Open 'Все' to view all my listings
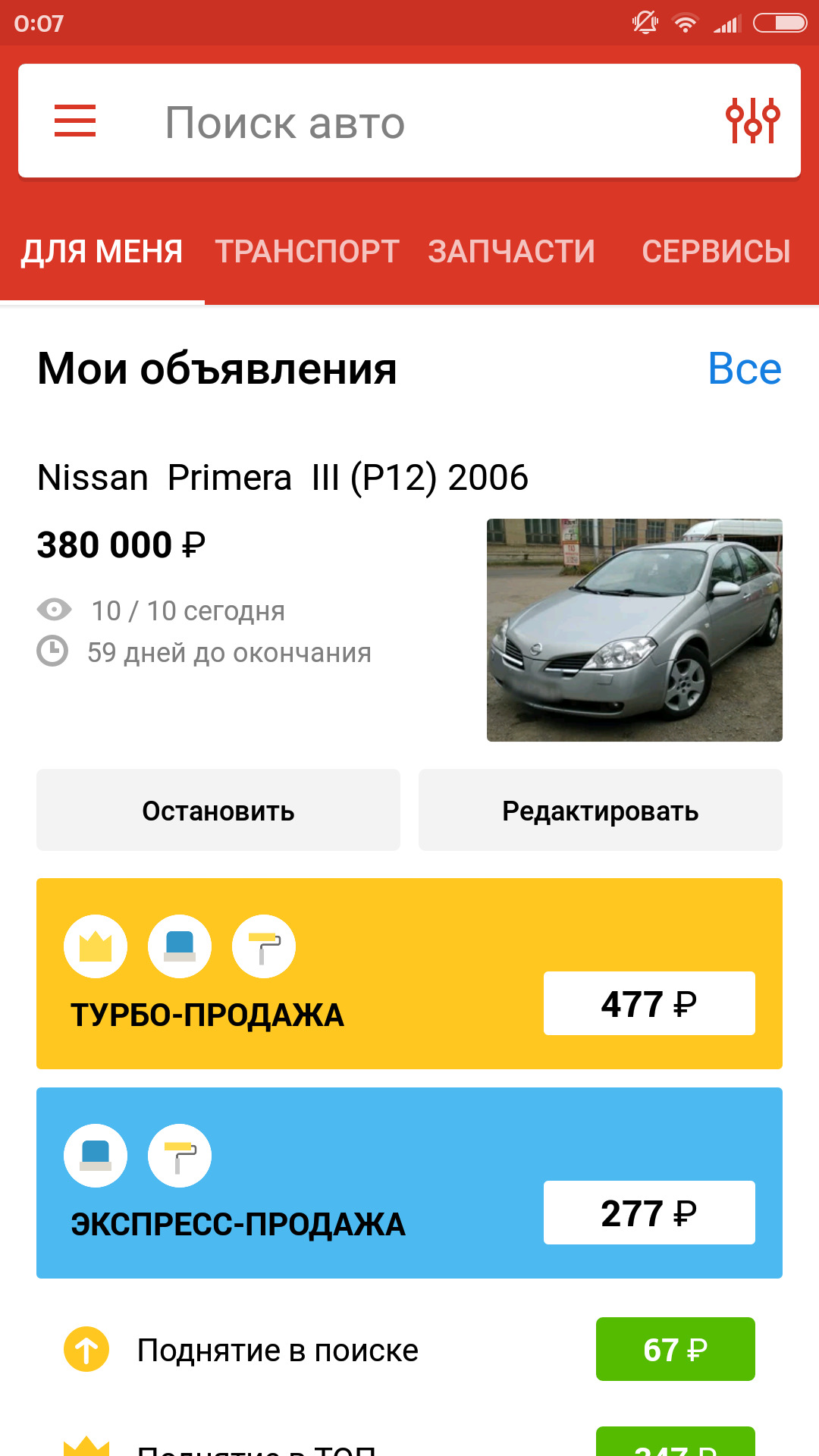 744,369
